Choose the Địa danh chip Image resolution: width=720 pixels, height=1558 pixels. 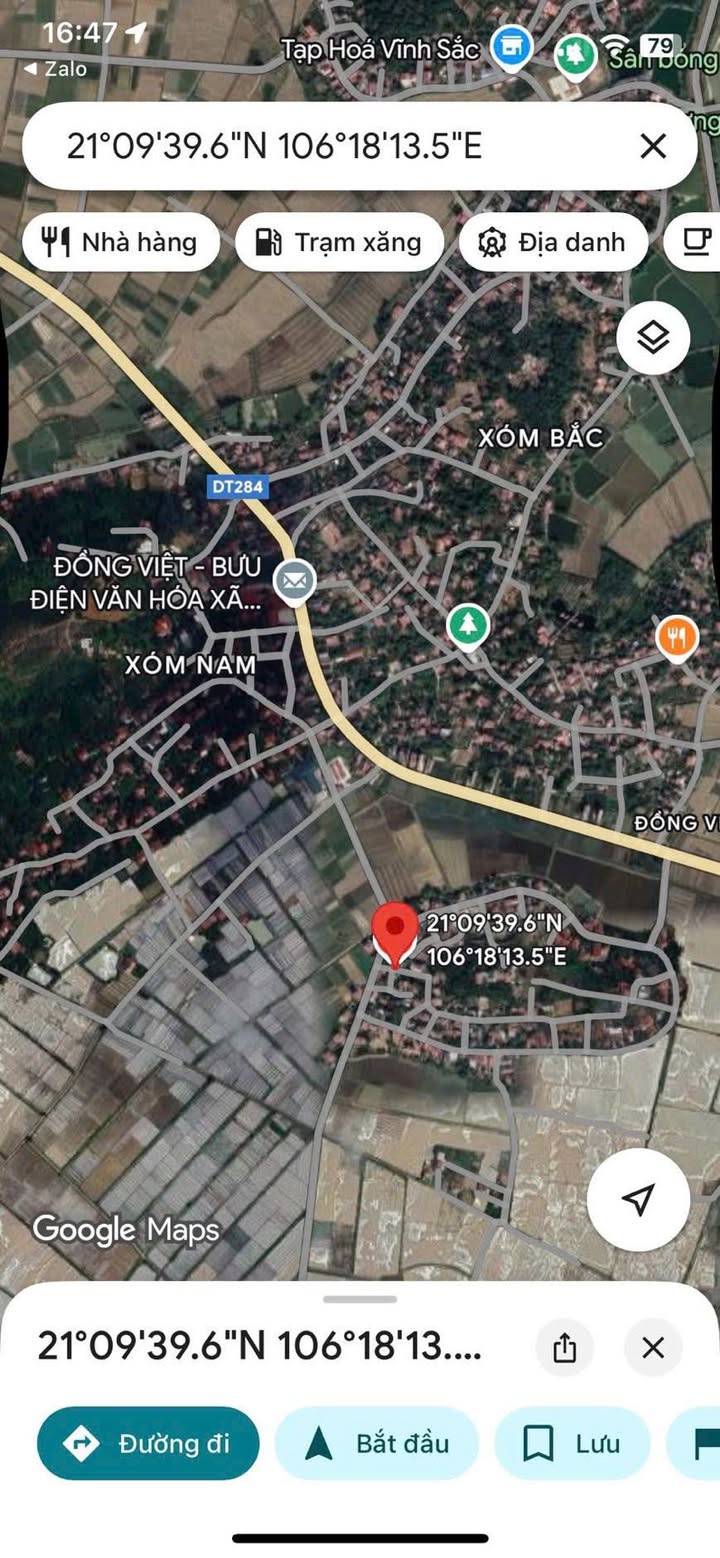click(553, 242)
